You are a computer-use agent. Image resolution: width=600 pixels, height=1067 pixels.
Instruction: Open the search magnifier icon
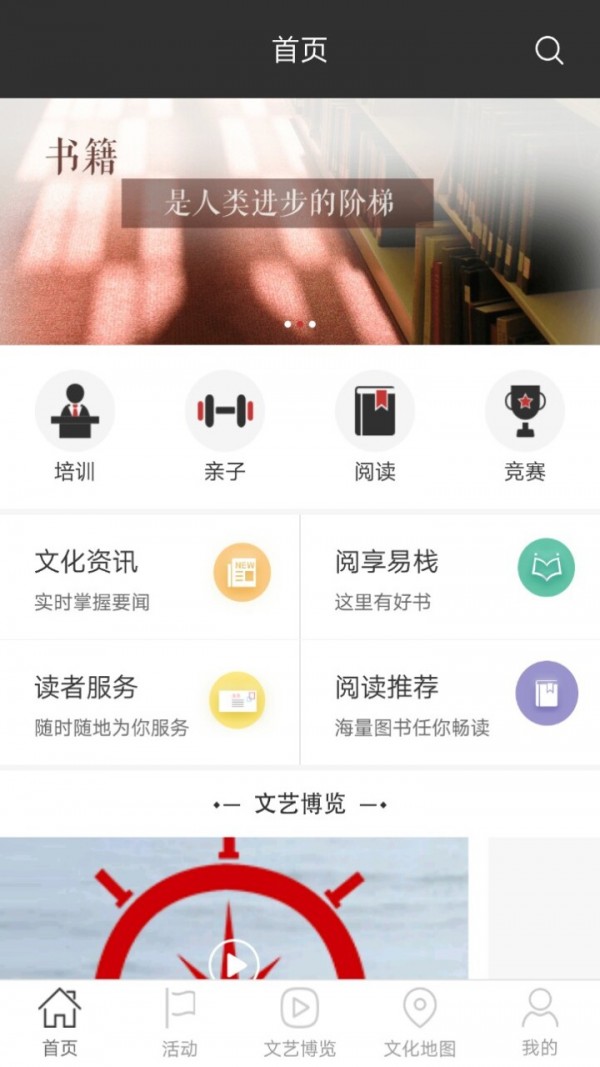click(549, 50)
